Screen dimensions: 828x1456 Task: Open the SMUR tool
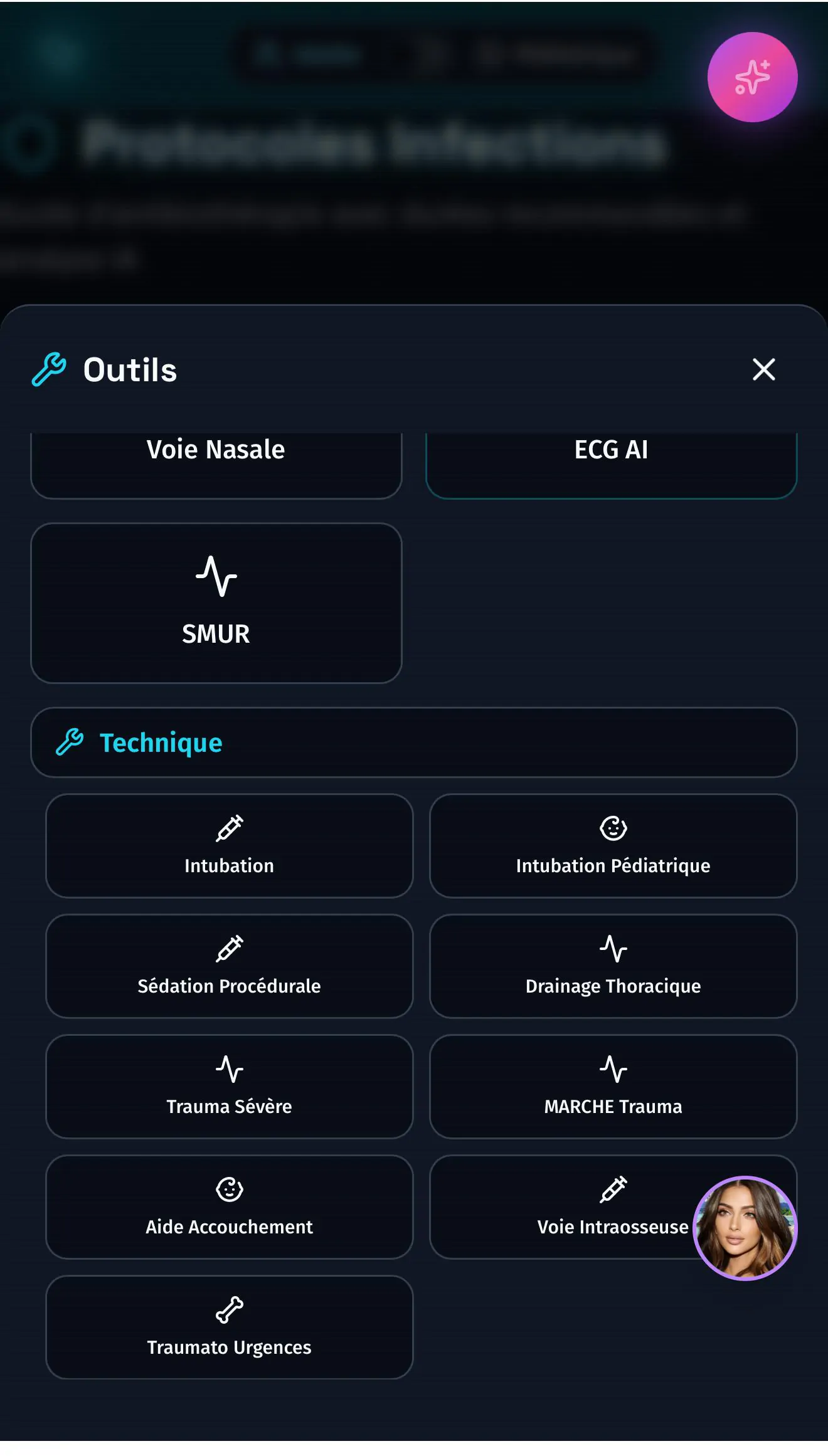[216, 603]
